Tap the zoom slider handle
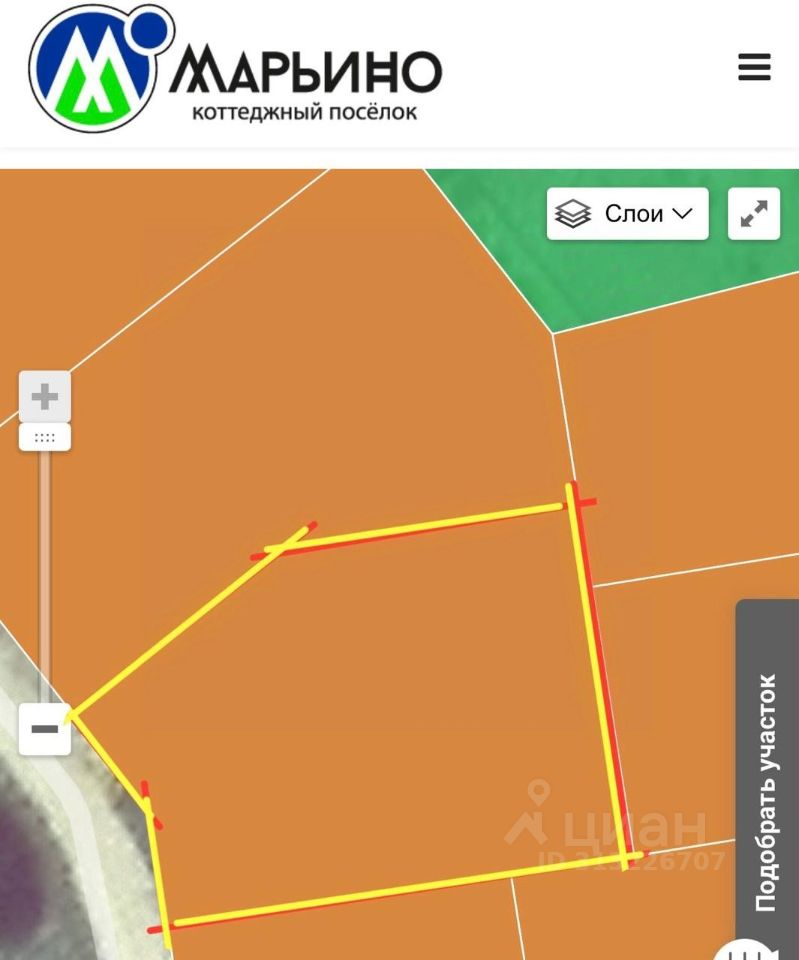799x960 pixels. click(x=44, y=437)
